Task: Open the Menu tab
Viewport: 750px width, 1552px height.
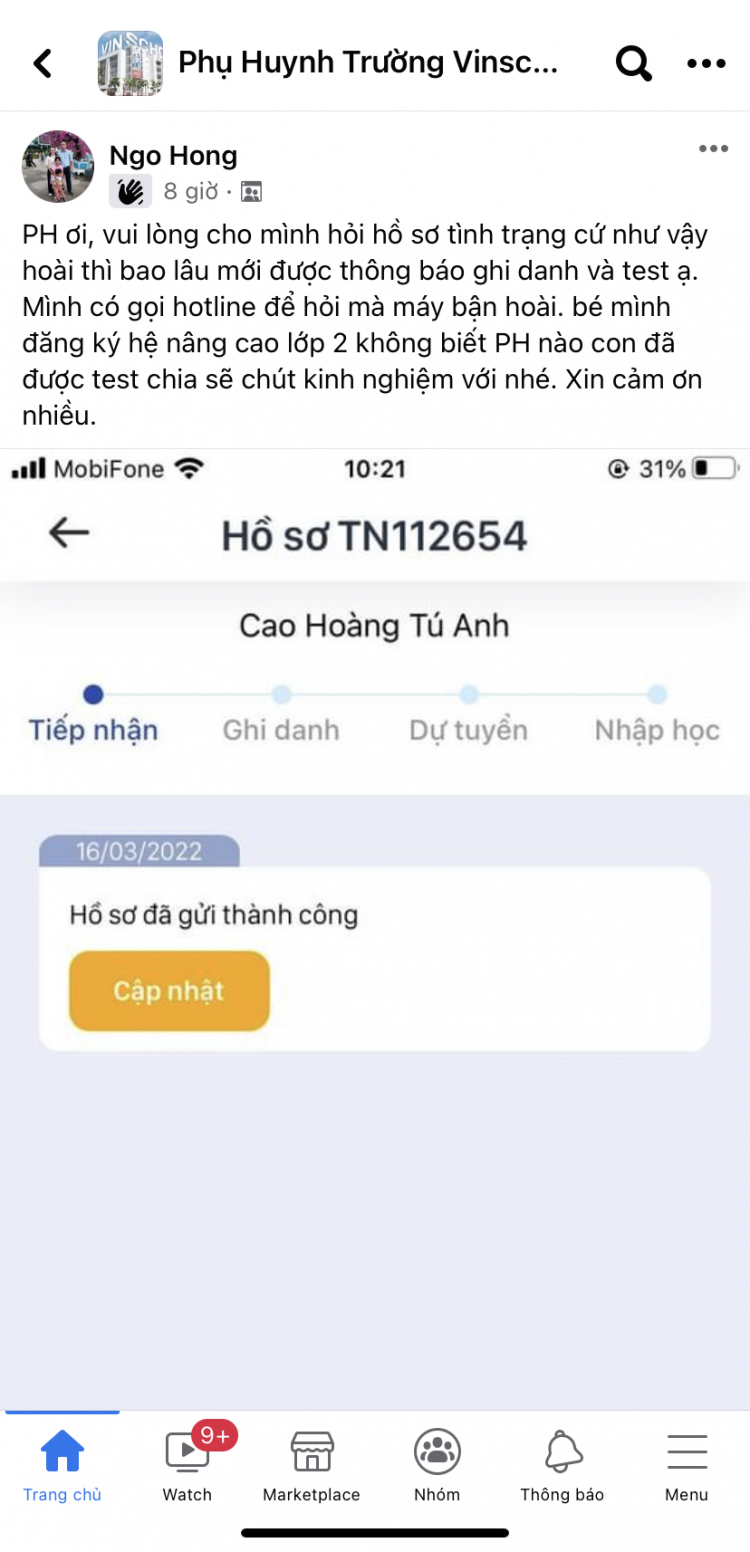Action: [686, 1465]
